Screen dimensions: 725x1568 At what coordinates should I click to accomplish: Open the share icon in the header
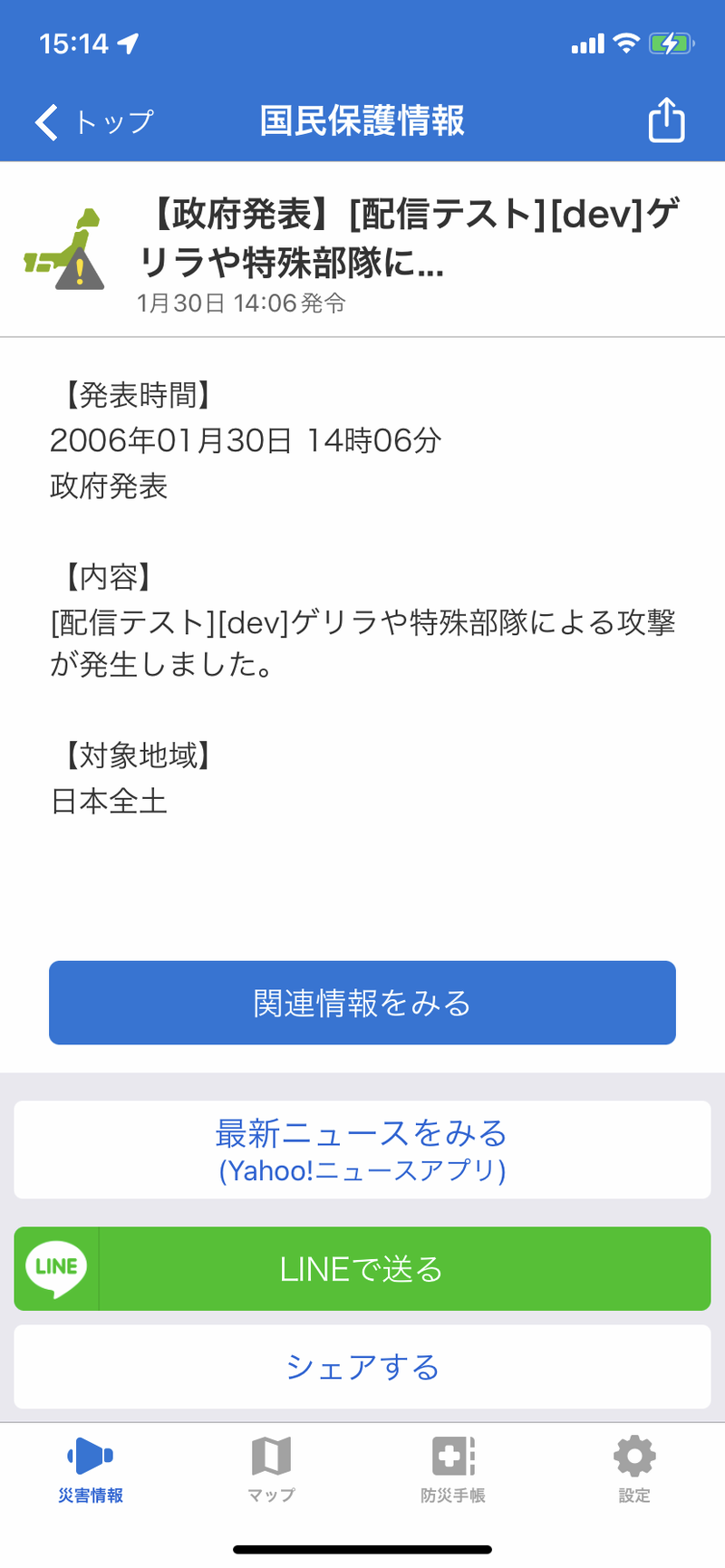[666, 120]
